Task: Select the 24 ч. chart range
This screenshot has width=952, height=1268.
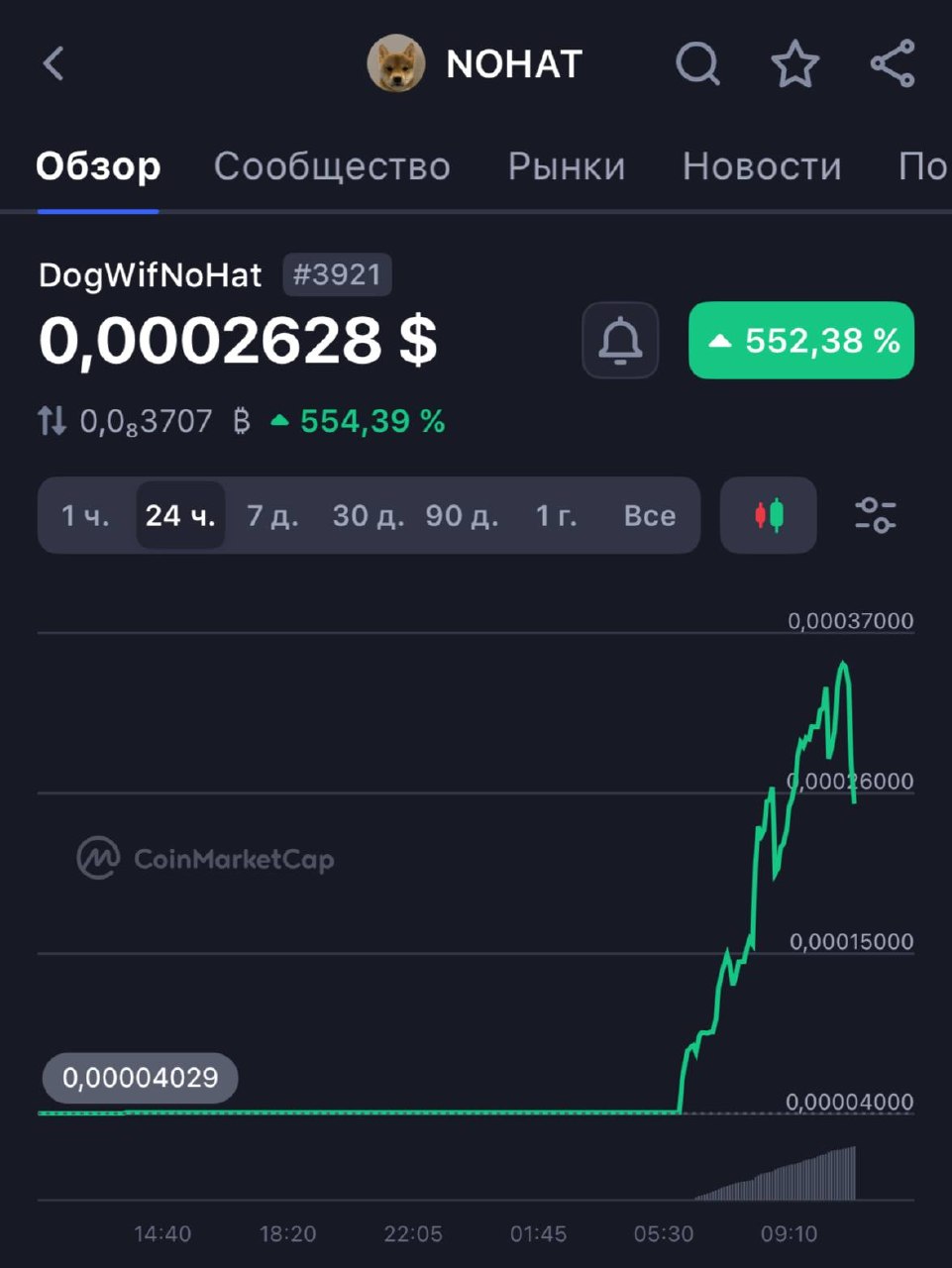Action: [180, 516]
